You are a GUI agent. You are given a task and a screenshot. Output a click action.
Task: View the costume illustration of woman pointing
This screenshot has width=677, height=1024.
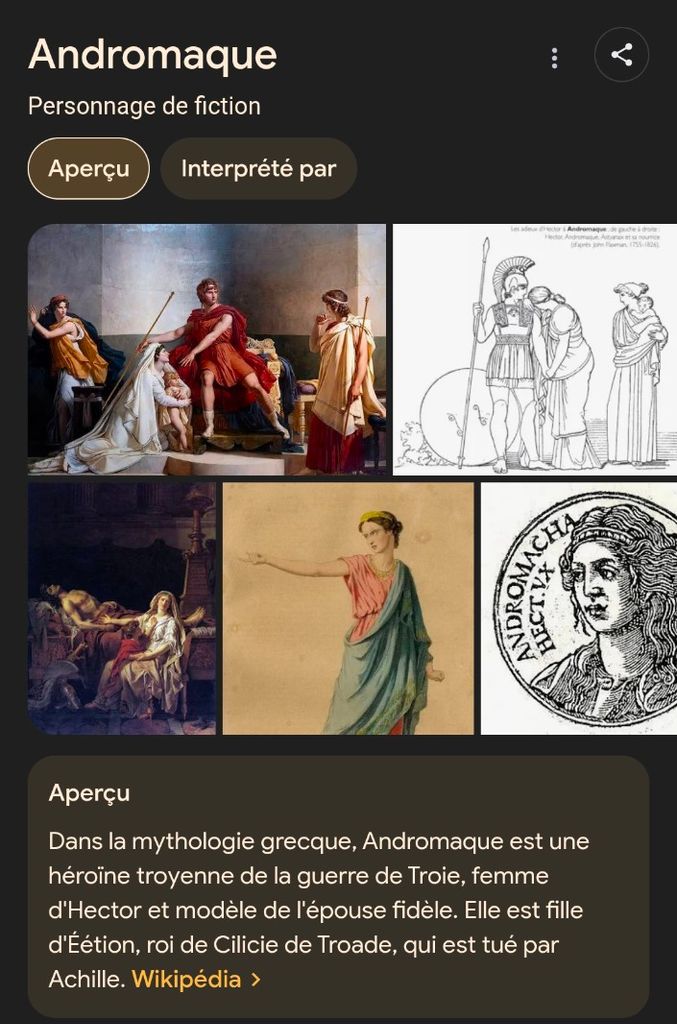click(348, 608)
